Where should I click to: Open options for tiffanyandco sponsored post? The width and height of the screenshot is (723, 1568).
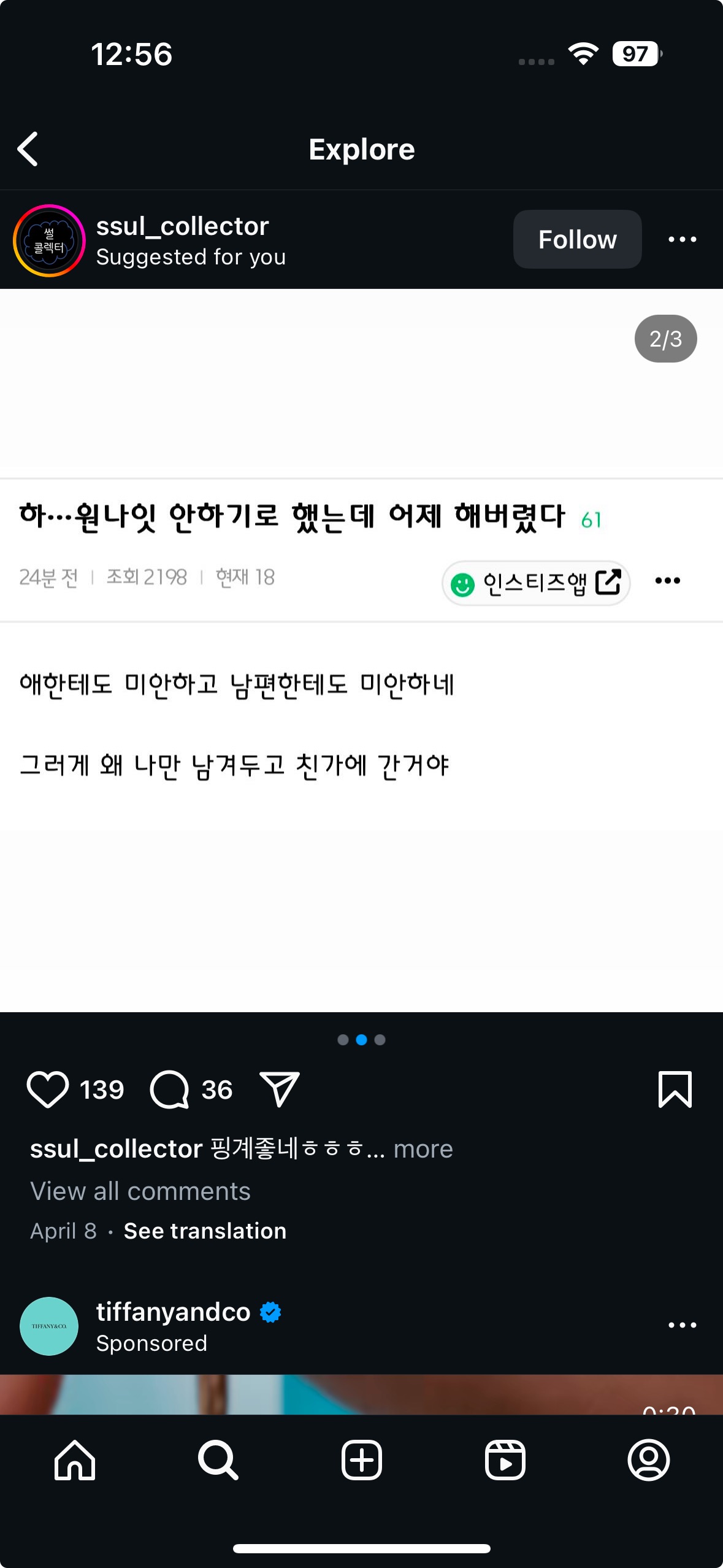pyautogui.click(x=682, y=1325)
